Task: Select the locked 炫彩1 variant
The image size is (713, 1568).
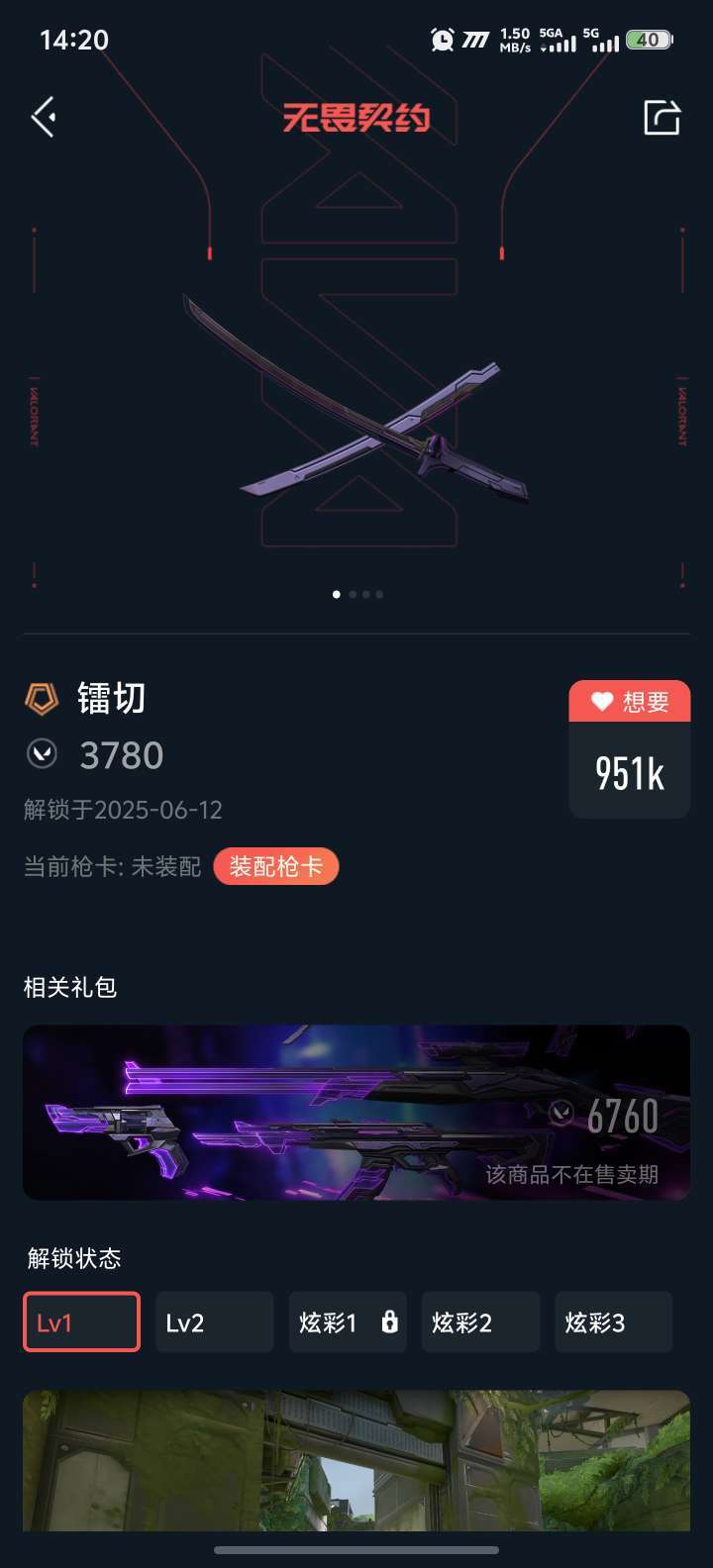Action: 348,1322
